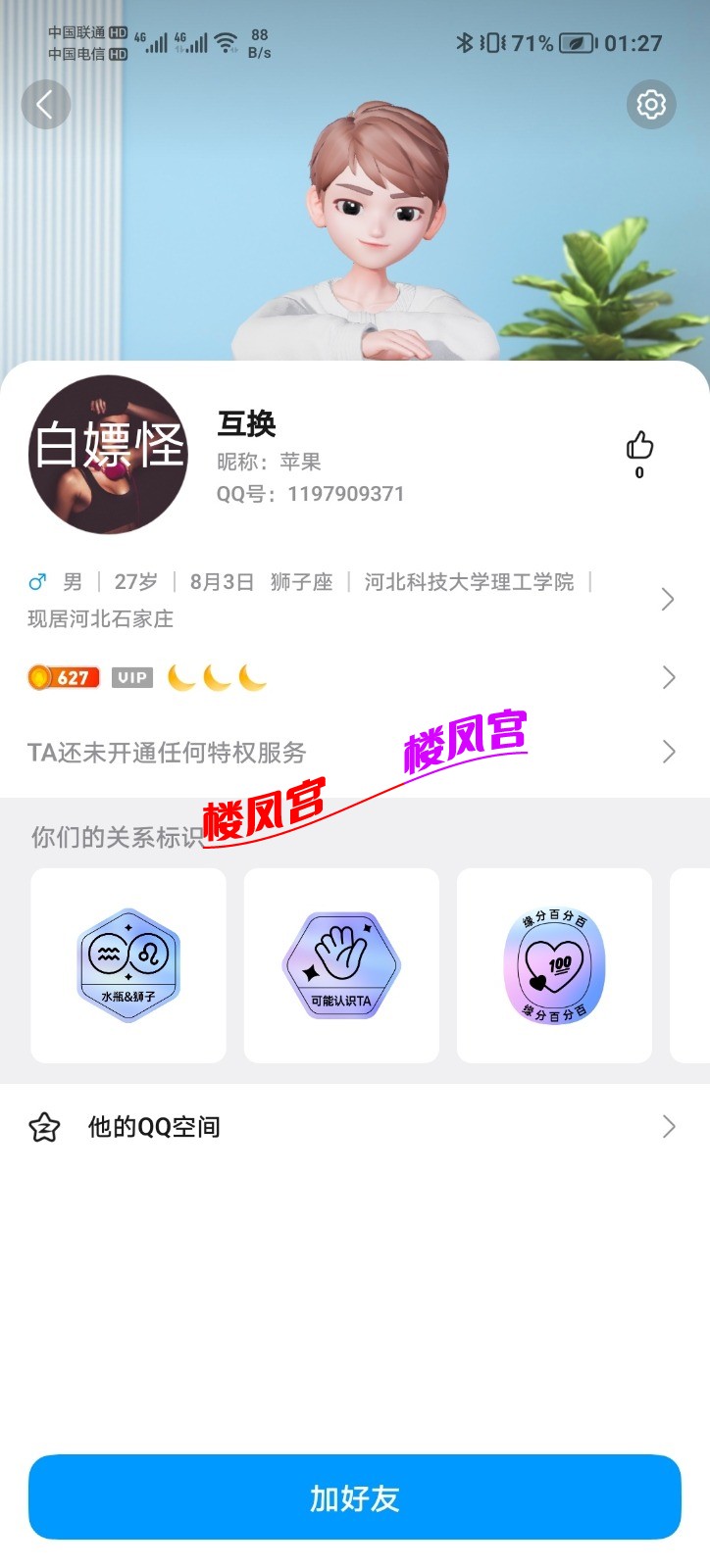
Task: Select the 缘分百分百 badge card
Action: (x=554, y=965)
